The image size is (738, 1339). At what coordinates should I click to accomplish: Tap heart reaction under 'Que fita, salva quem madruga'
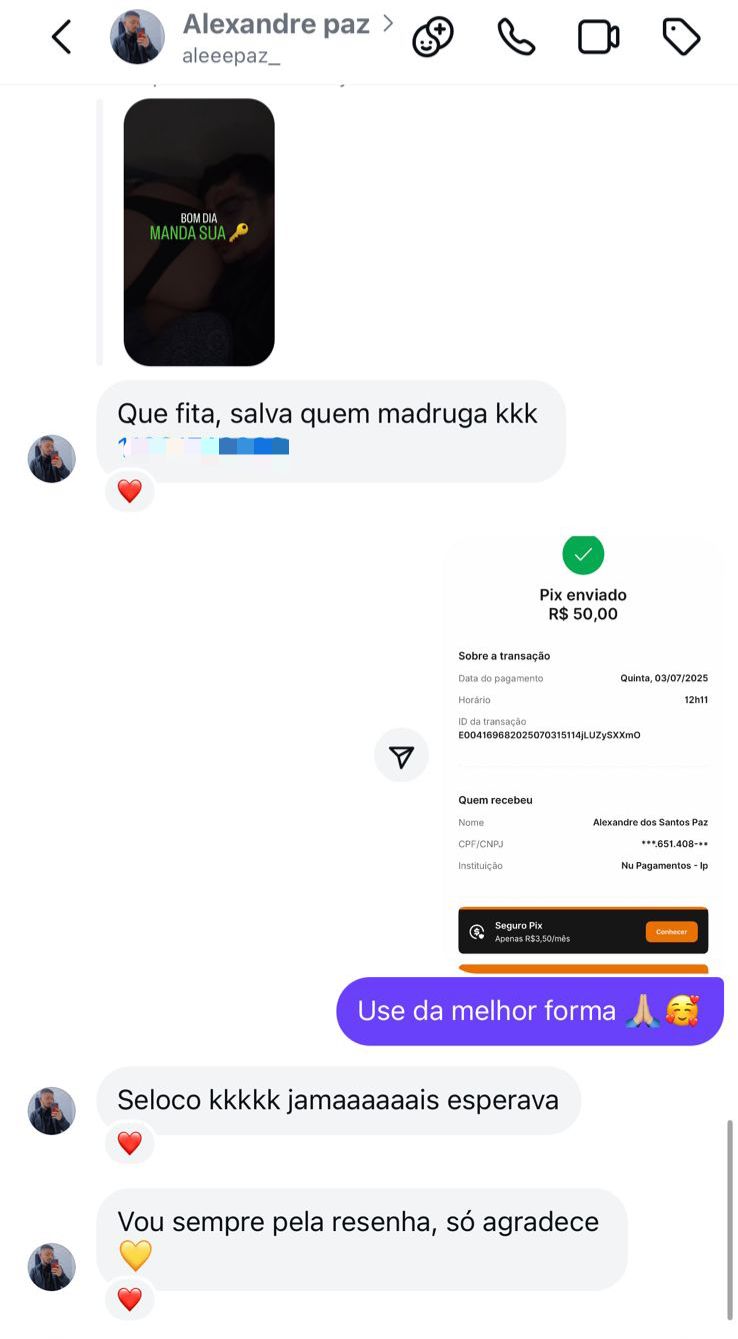(130, 491)
